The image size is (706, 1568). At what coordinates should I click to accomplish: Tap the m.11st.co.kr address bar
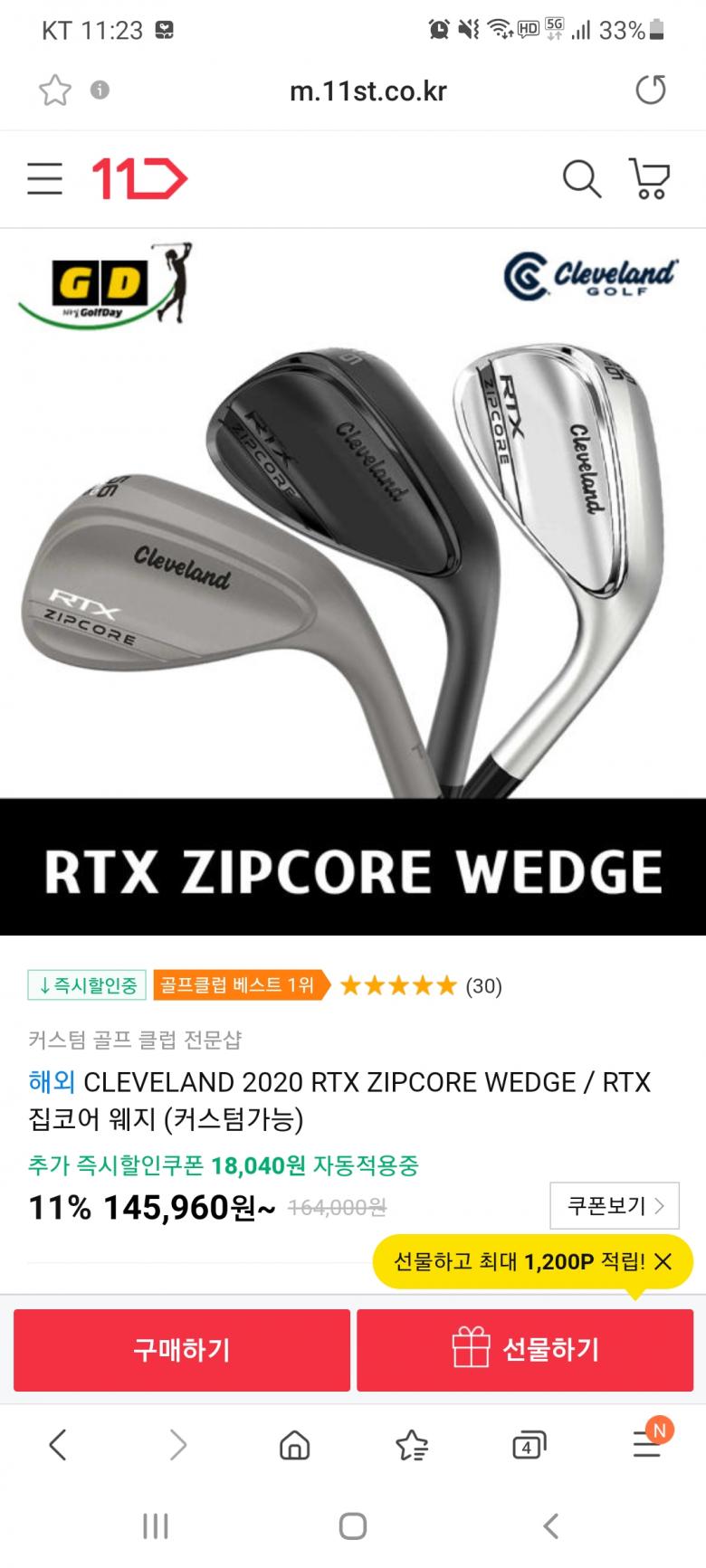click(367, 90)
